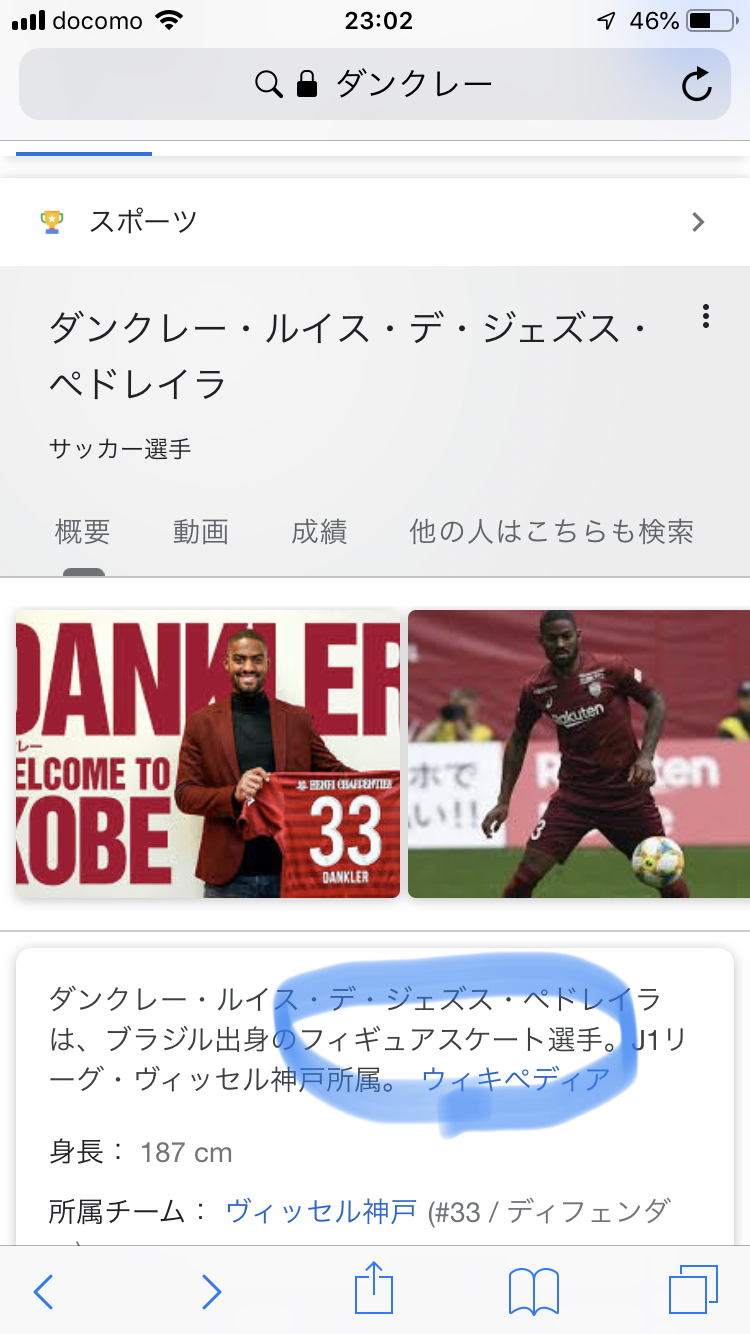Go forward to the next page
Viewport: 750px width, 1334px height.
[x=211, y=1292]
